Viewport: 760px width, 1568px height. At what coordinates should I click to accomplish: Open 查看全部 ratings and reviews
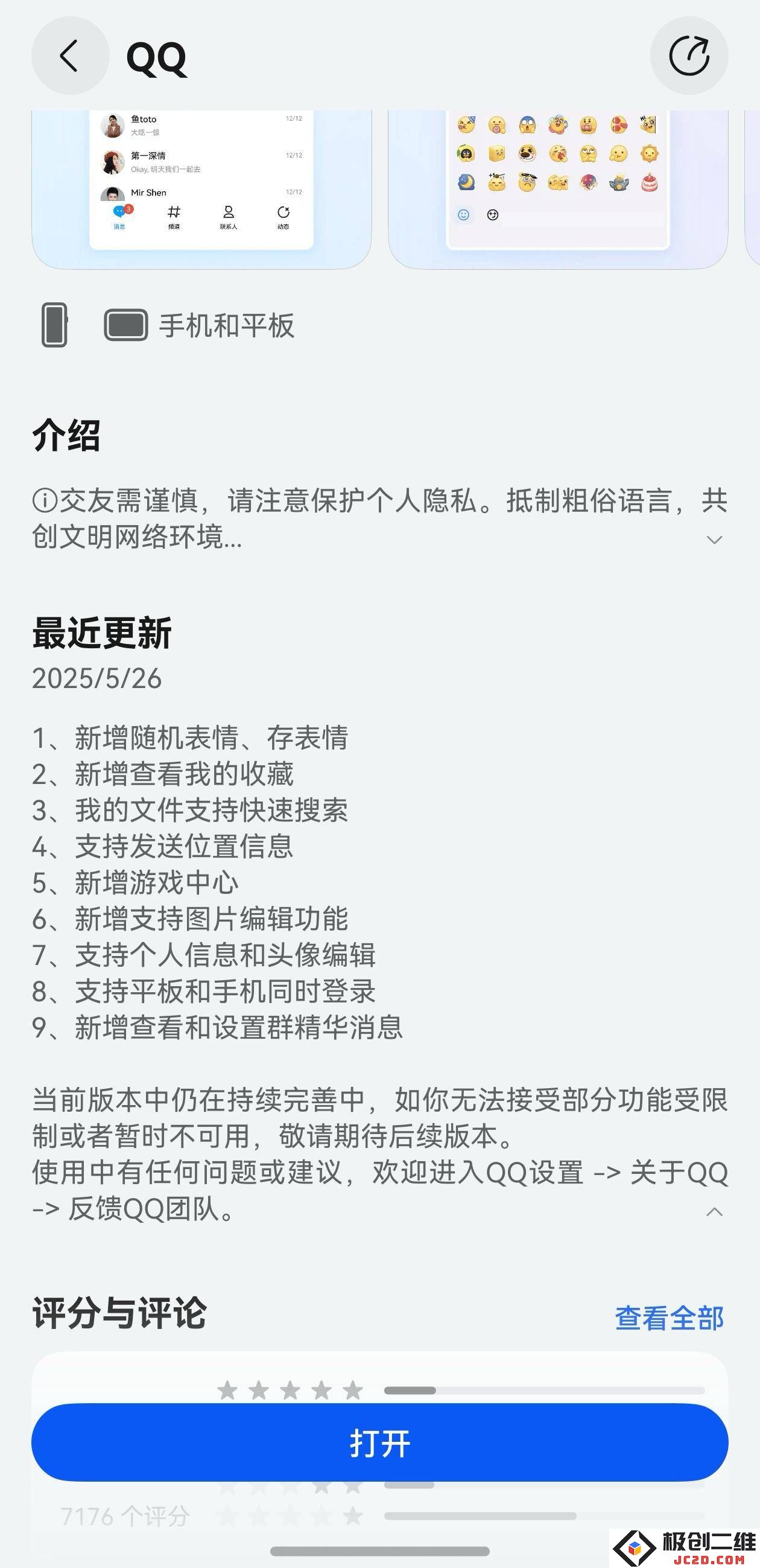point(670,1318)
